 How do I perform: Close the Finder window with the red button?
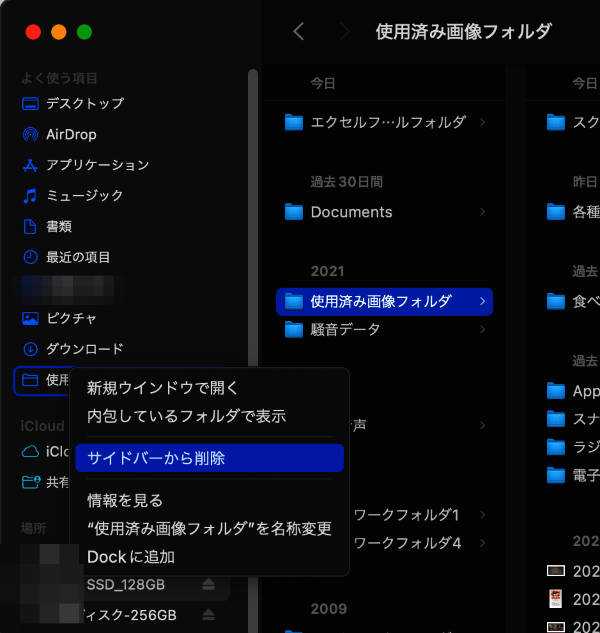pyautogui.click(x=33, y=32)
